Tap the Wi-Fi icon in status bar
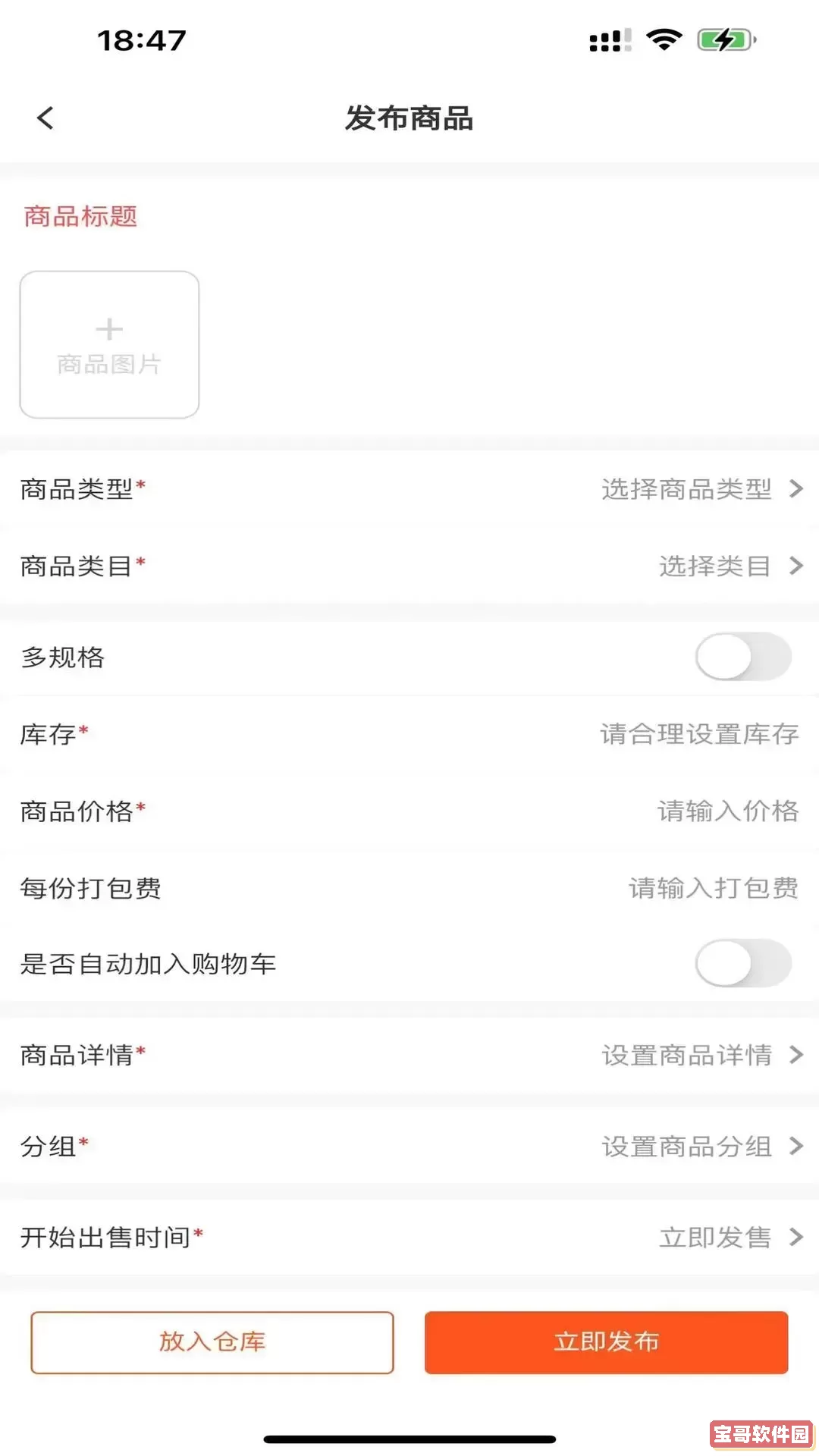Image resolution: width=819 pixels, height=1456 pixels. pyautogui.click(x=664, y=39)
